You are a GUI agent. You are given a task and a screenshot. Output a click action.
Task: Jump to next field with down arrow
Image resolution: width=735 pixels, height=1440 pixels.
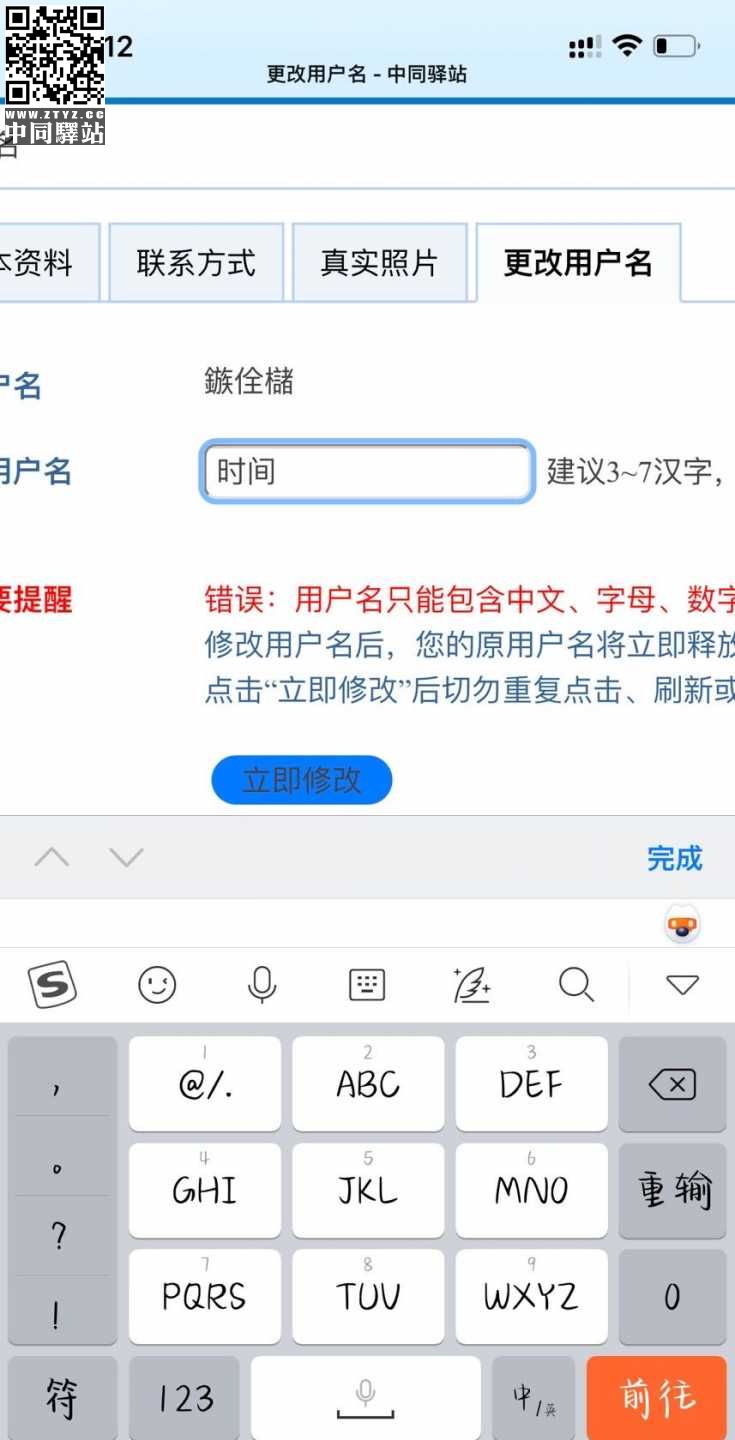126,857
